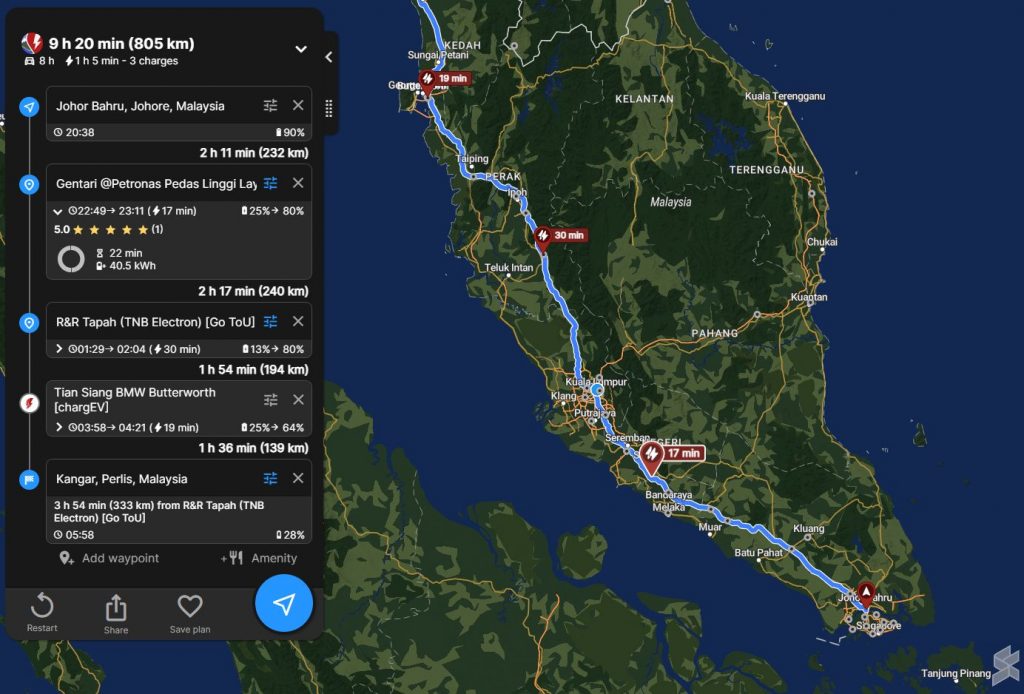Start navigation with the blue arrow button
This screenshot has height=694, width=1024.
(x=284, y=604)
